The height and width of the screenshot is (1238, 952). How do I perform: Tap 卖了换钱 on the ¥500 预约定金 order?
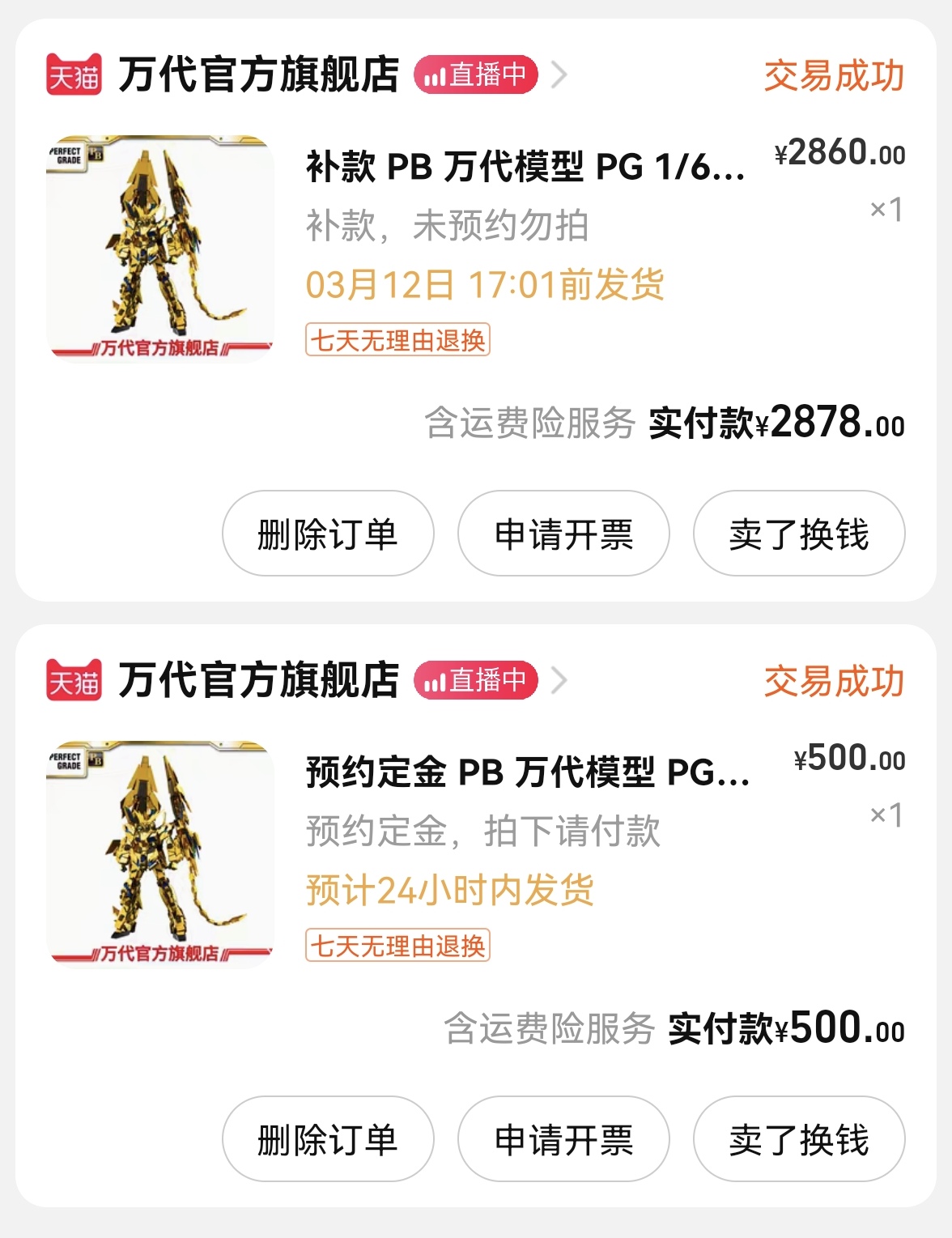tap(798, 1139)
